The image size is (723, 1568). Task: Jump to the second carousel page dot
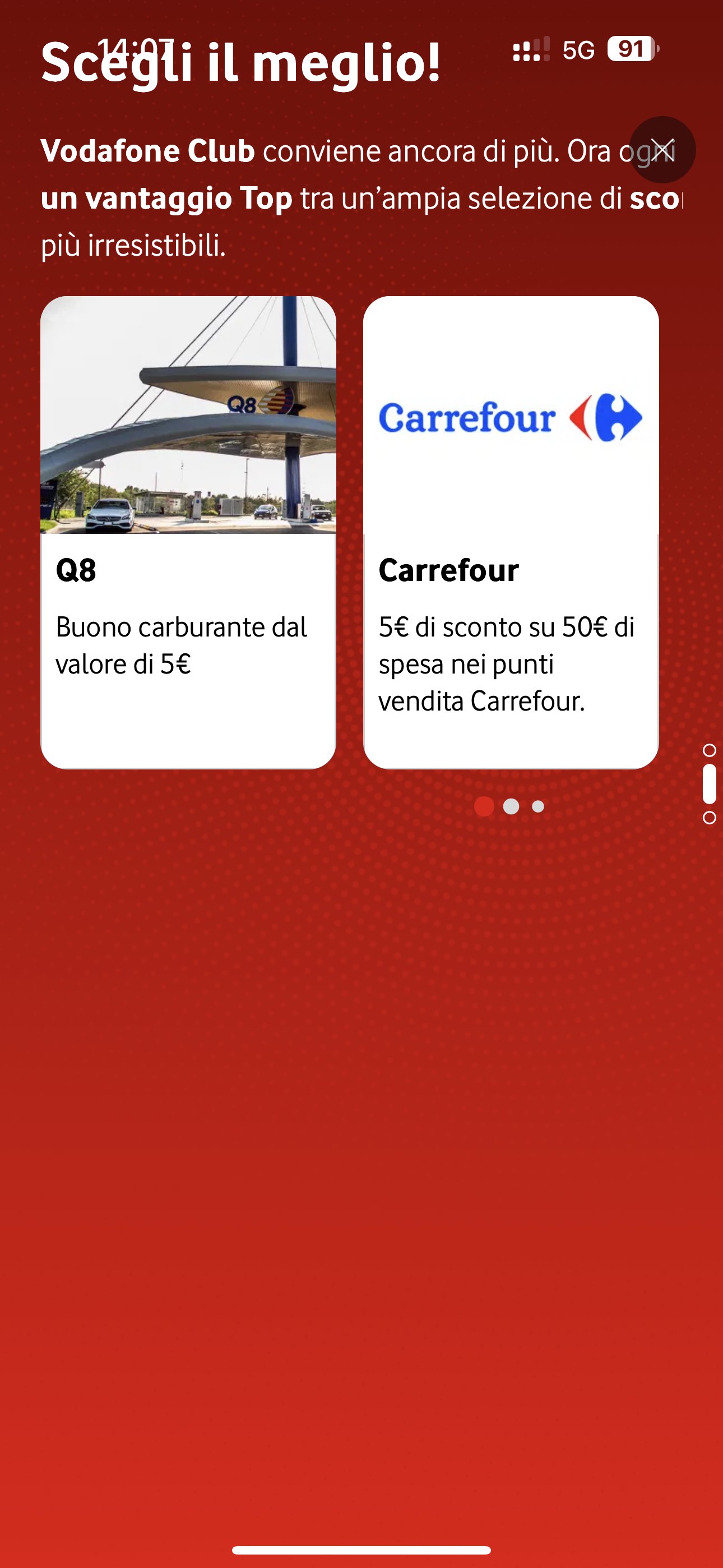point(511,806)
